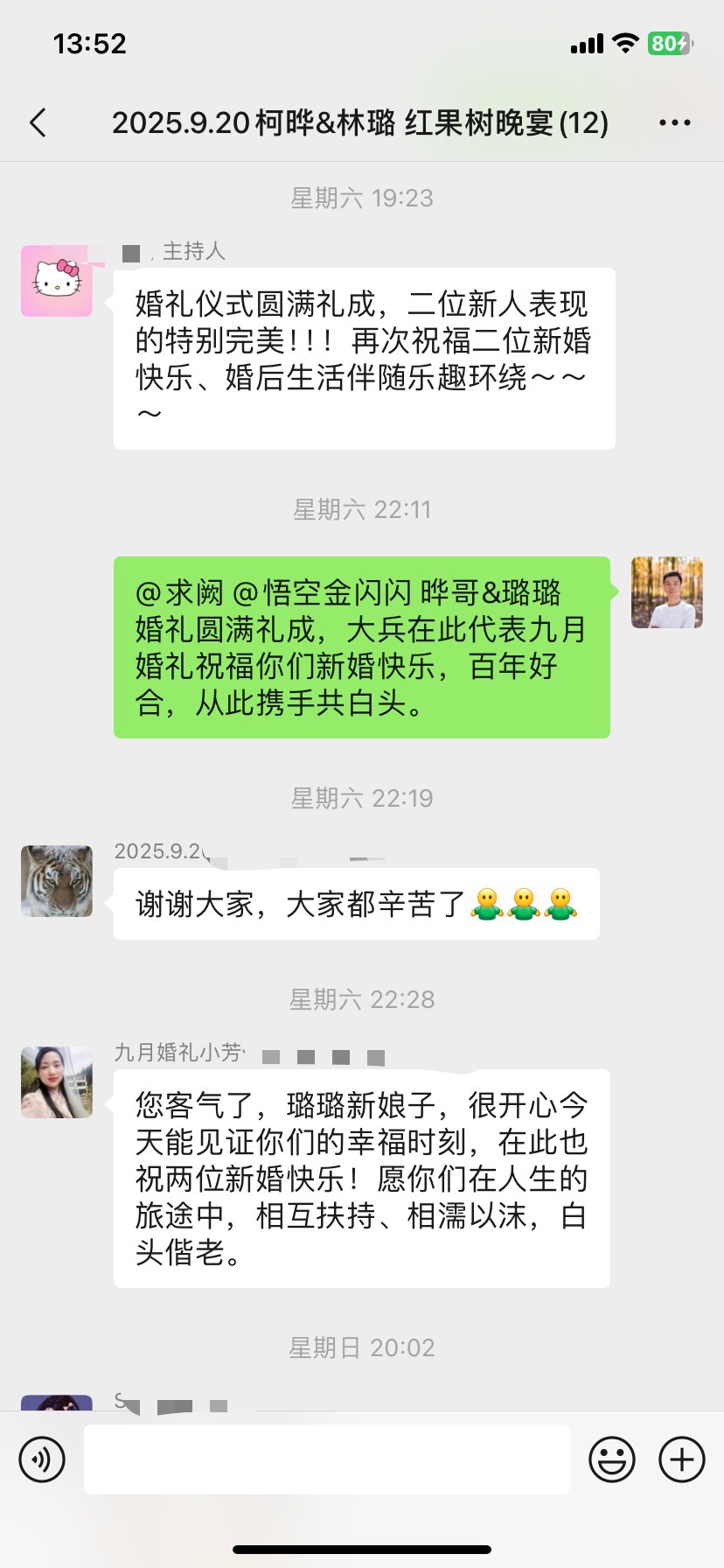
Task: Focus the message text field
Action: click(x=326, y=1459)
